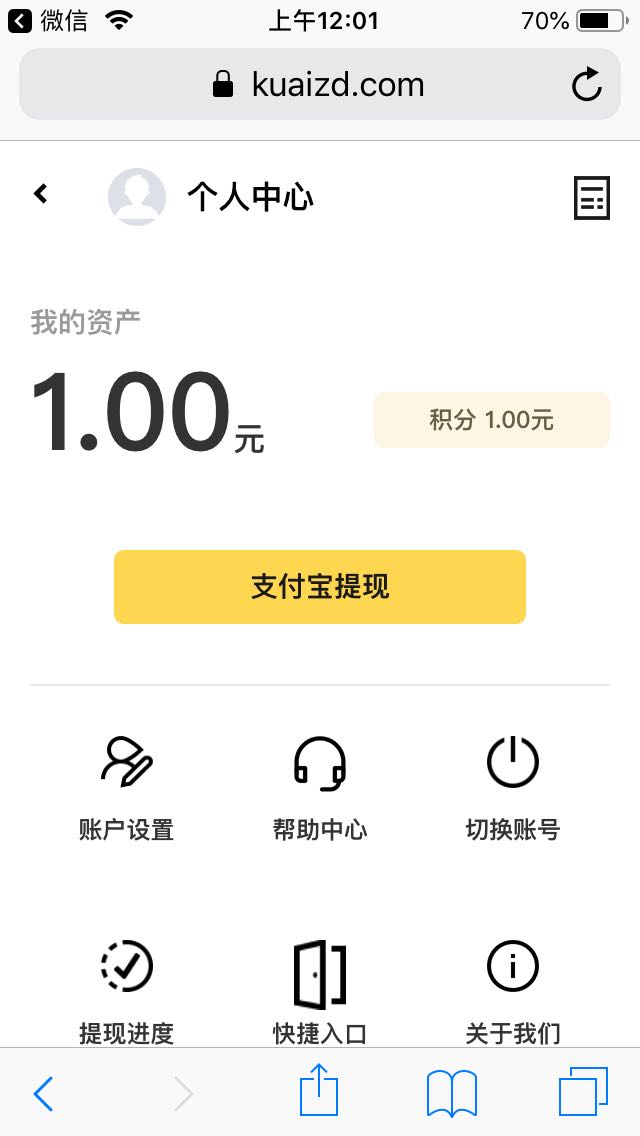Show all open Safari tabs
The width and height of the screenshot is (640, 1136).
[583, 1092]
